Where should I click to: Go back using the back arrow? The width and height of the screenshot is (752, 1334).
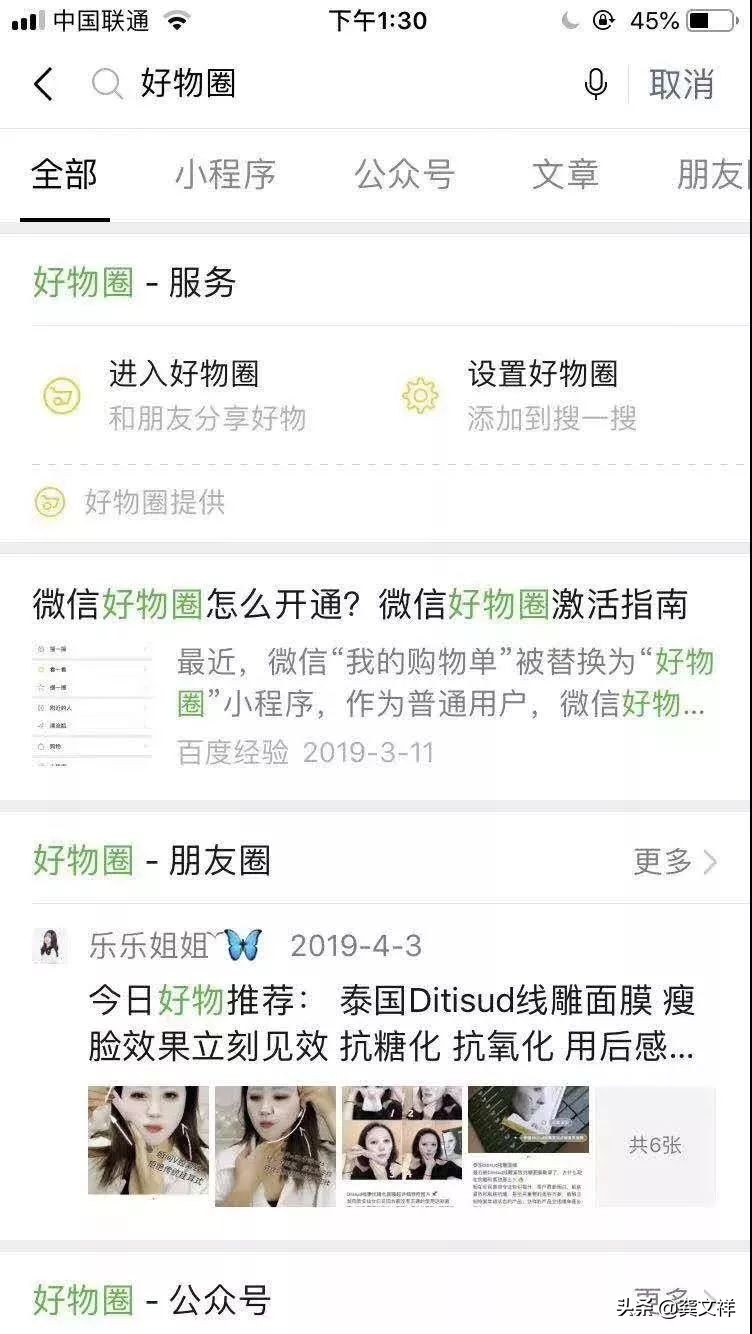[43, 84]
